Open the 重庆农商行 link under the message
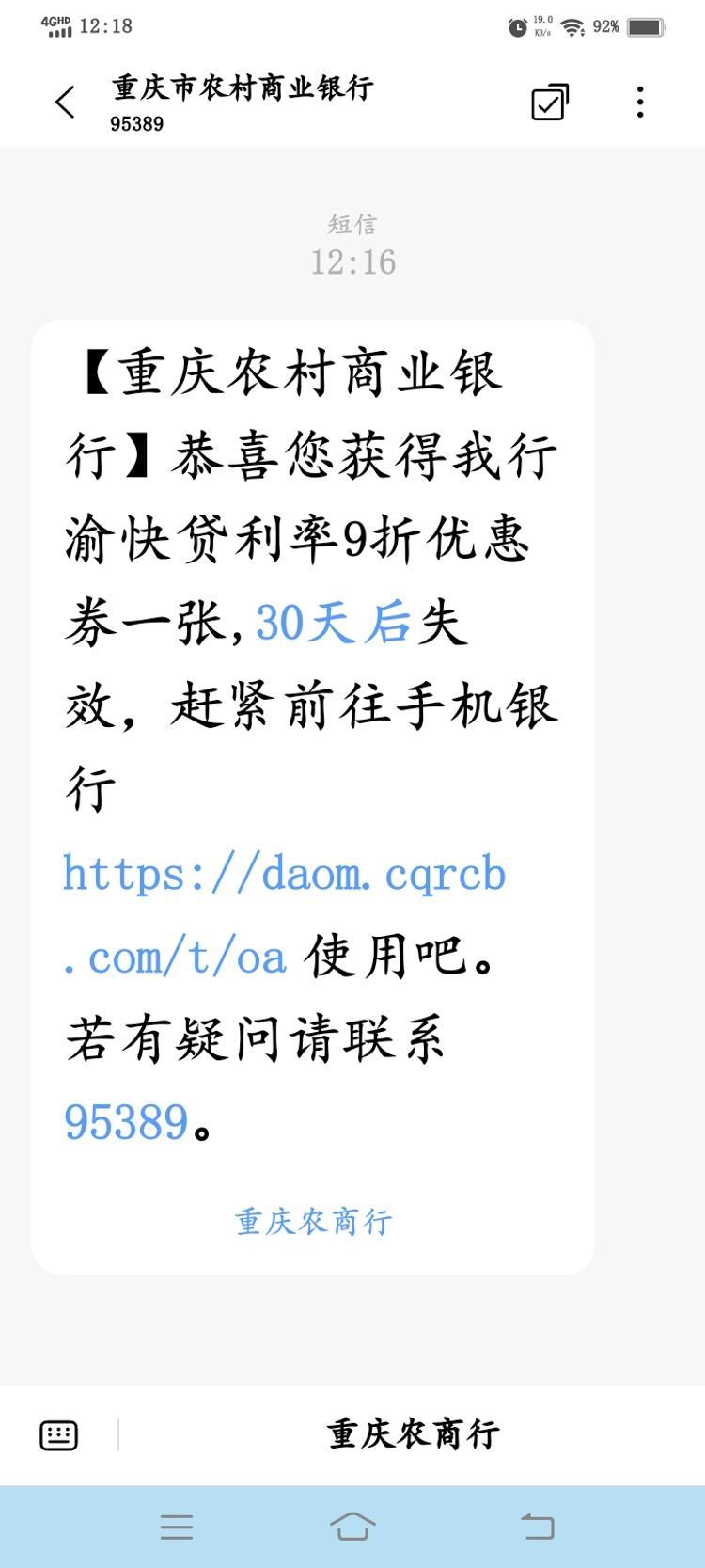Screen dimensions: 705x1568 (313, 1222)
